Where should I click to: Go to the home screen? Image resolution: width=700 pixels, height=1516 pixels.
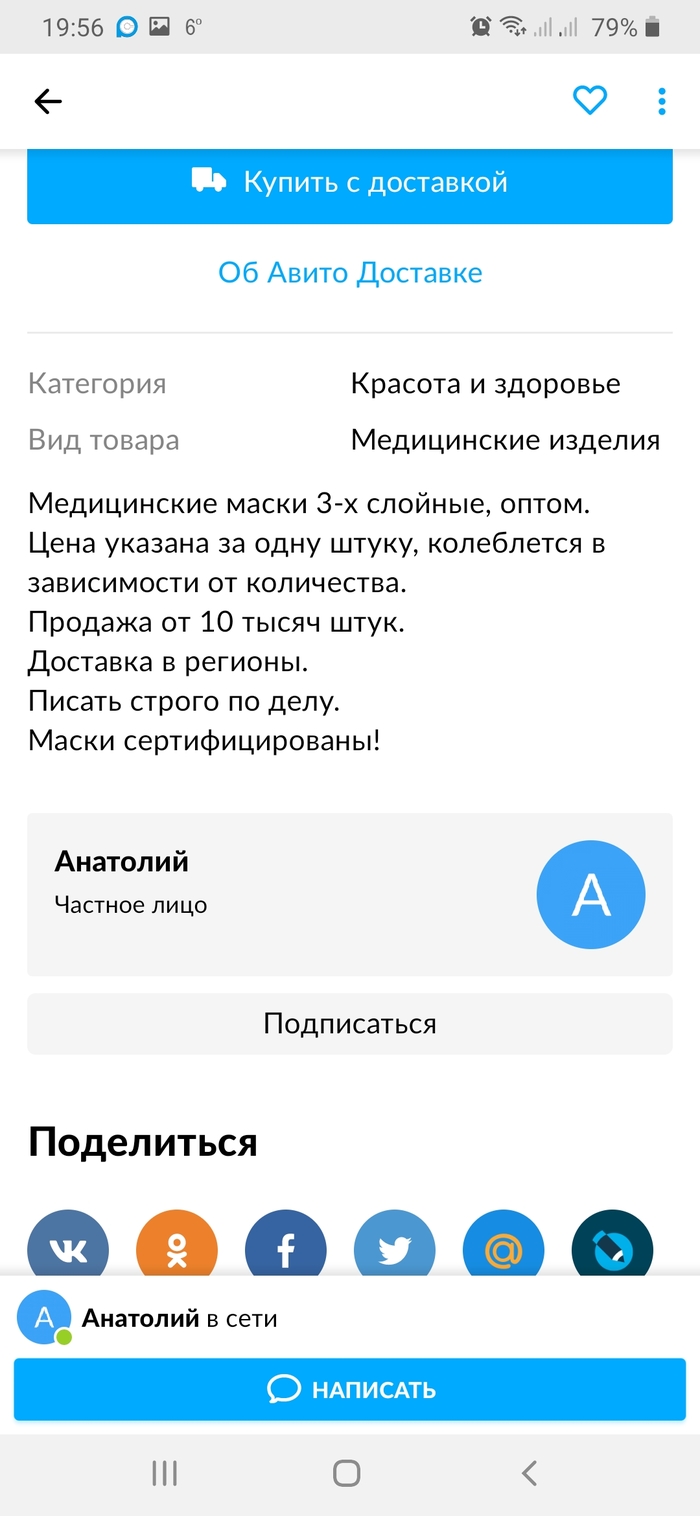coord(347,1472)
